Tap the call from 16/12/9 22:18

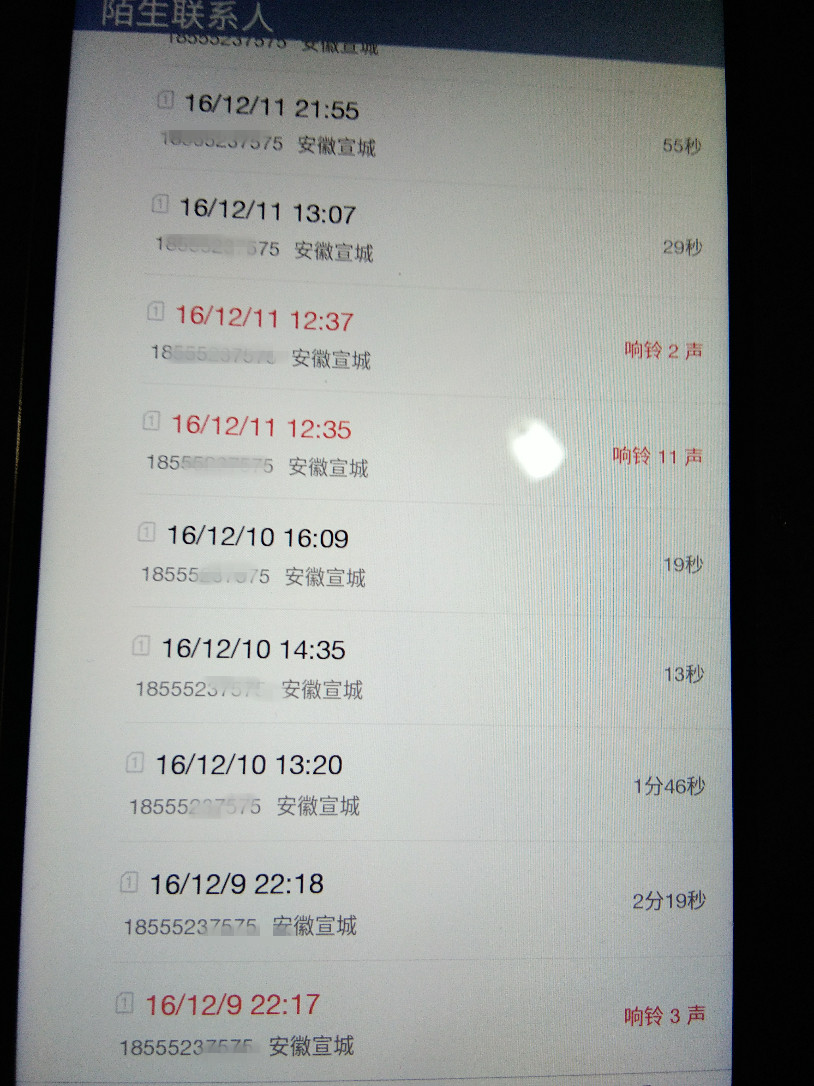pos(420,903)
